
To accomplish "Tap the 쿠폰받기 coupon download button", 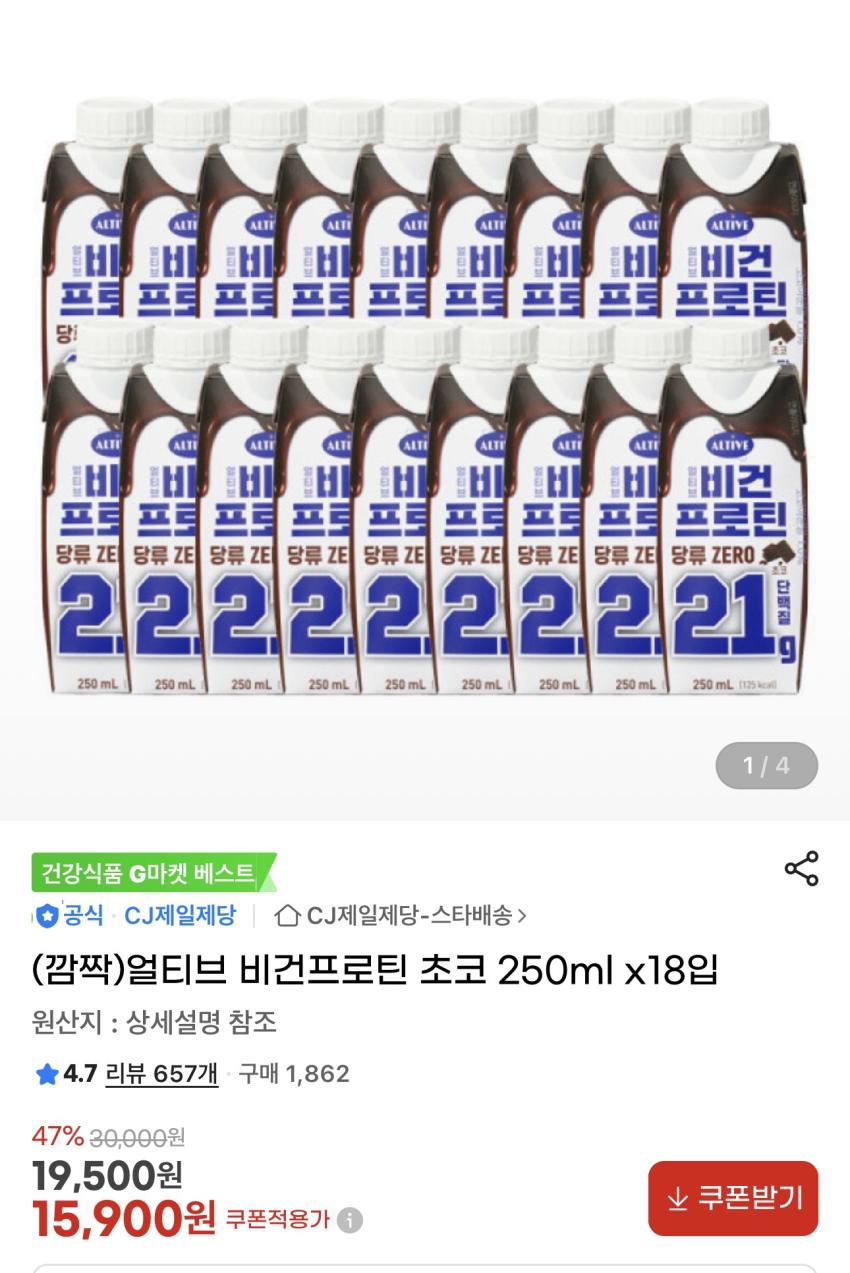I will 733,1197.
